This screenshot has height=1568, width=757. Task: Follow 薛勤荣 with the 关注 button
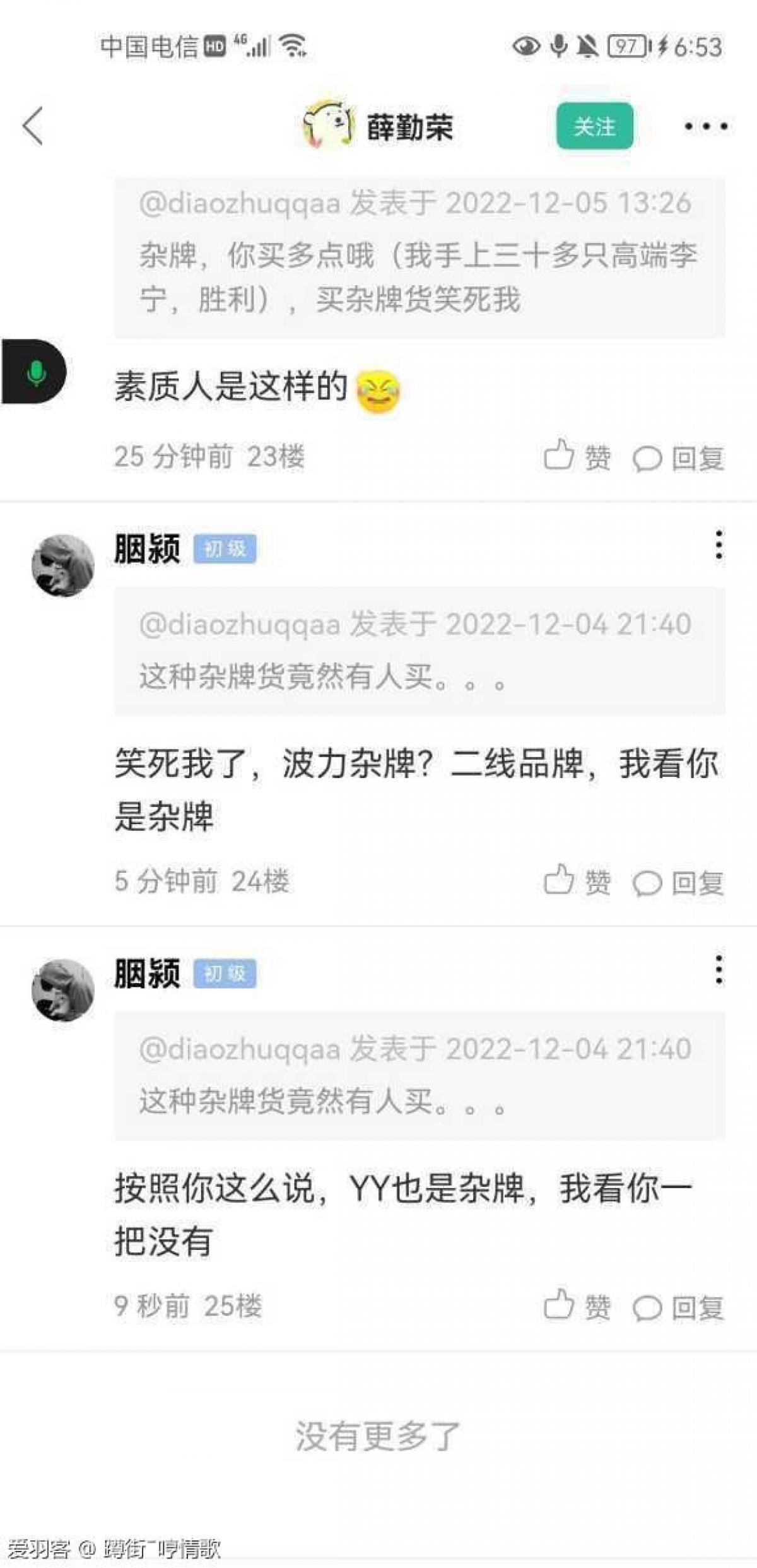(594, 126)
